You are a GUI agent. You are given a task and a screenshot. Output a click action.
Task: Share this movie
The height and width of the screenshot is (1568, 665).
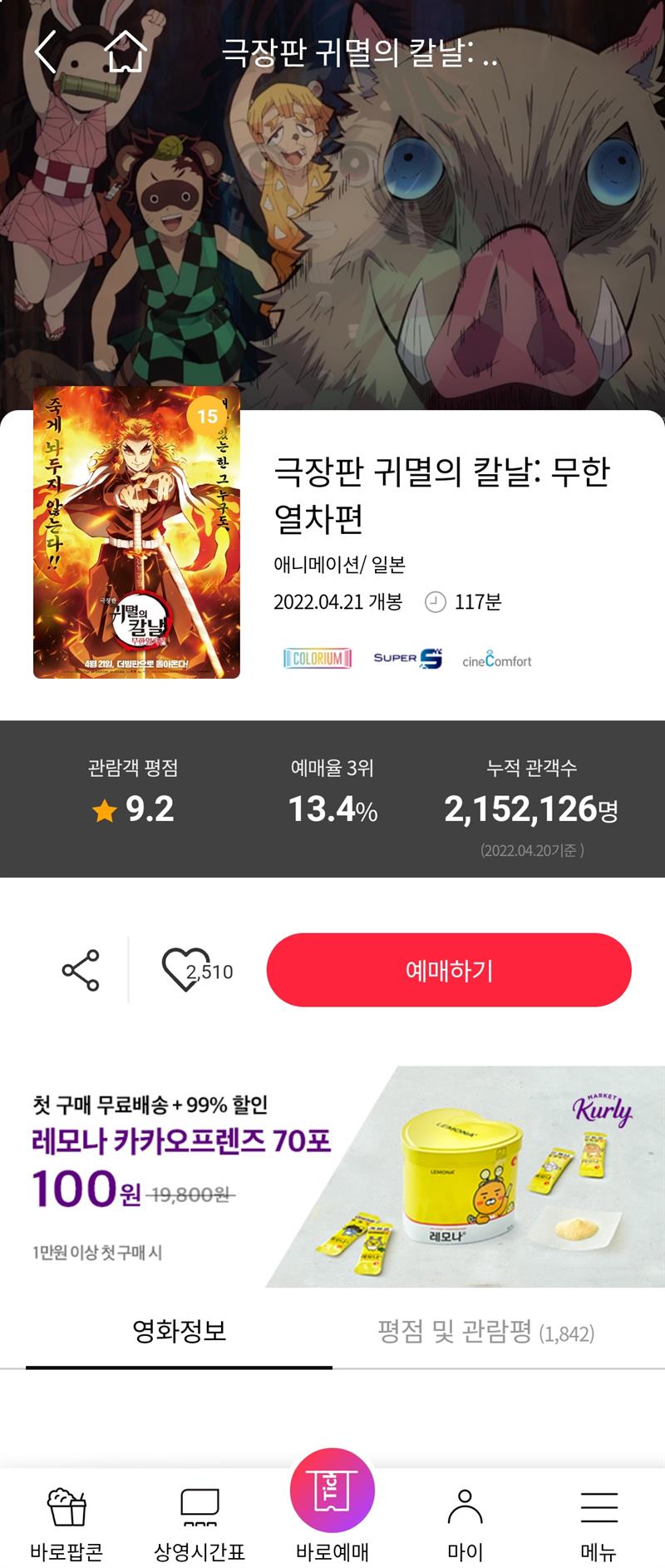pyautogui.click(x=81, y=970)
